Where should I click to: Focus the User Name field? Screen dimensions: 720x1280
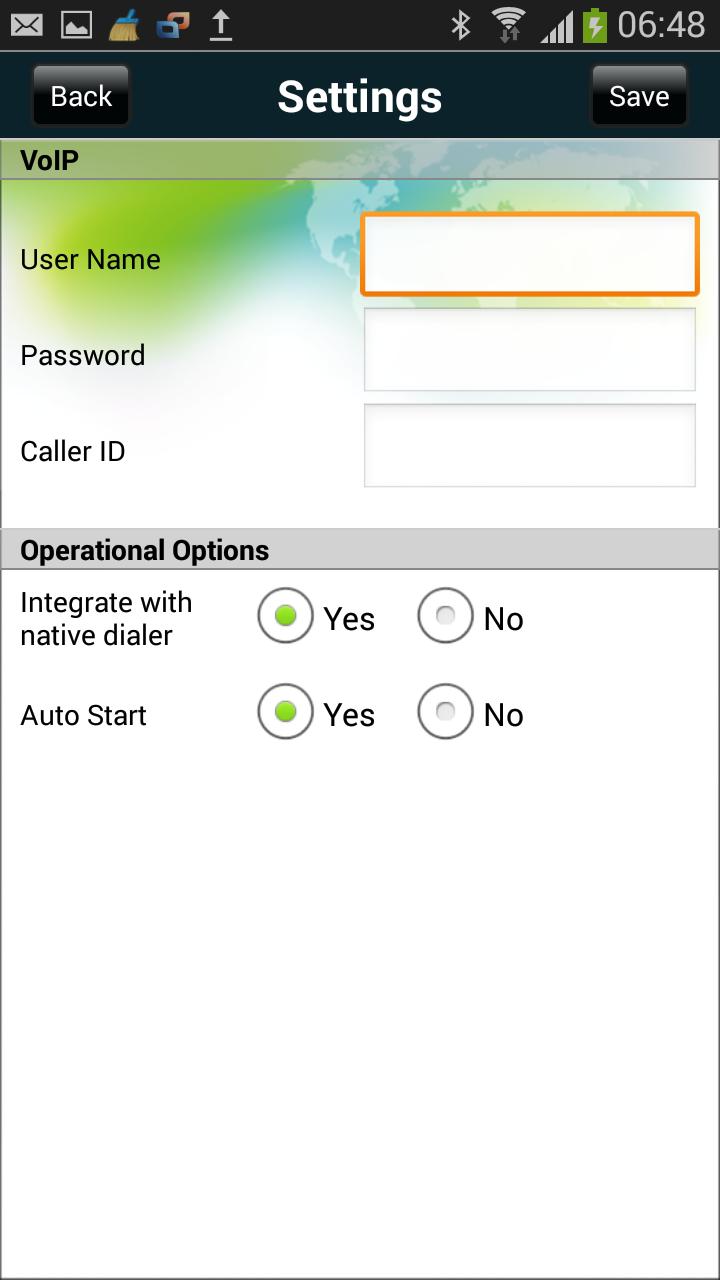click(x=529, y=254)
